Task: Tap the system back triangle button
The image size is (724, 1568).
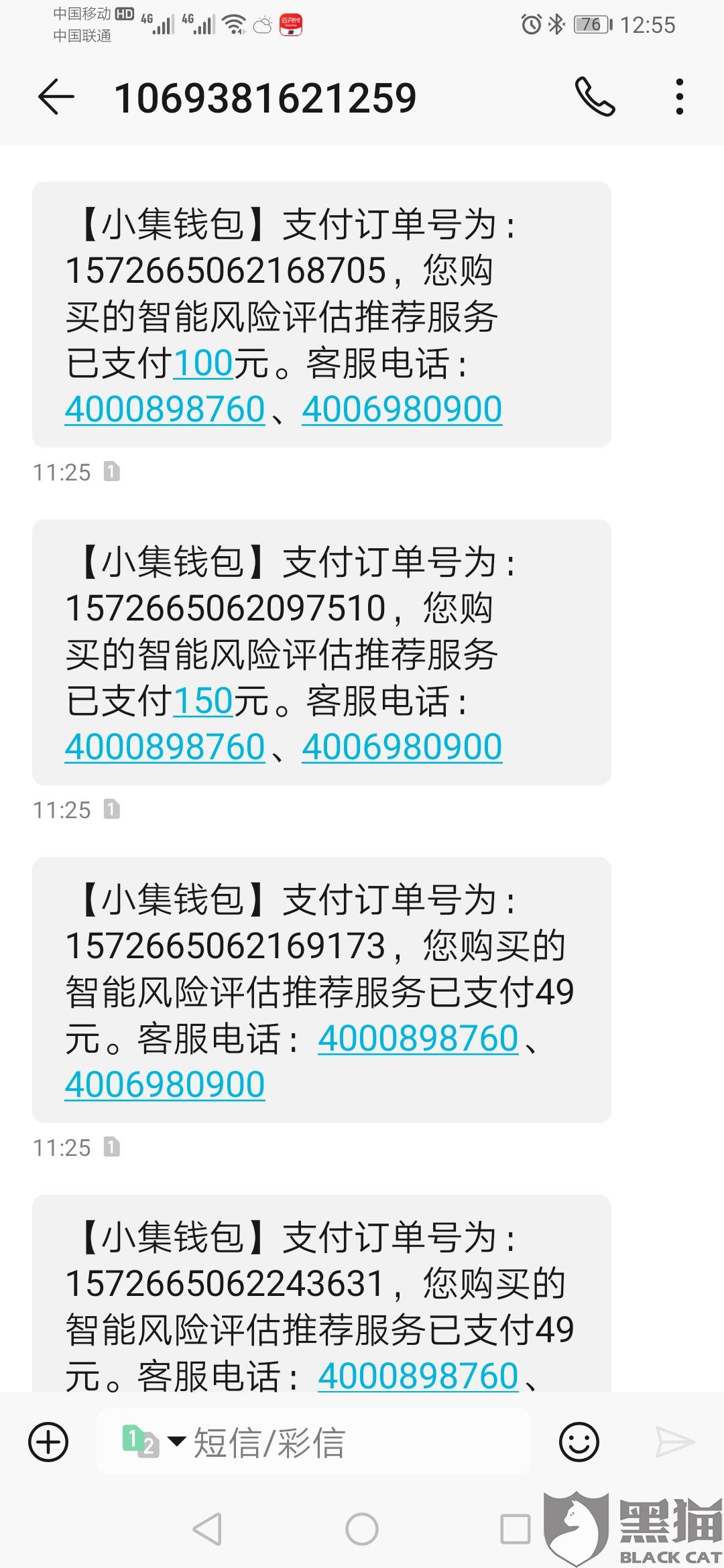Action: click(207, 1529)
